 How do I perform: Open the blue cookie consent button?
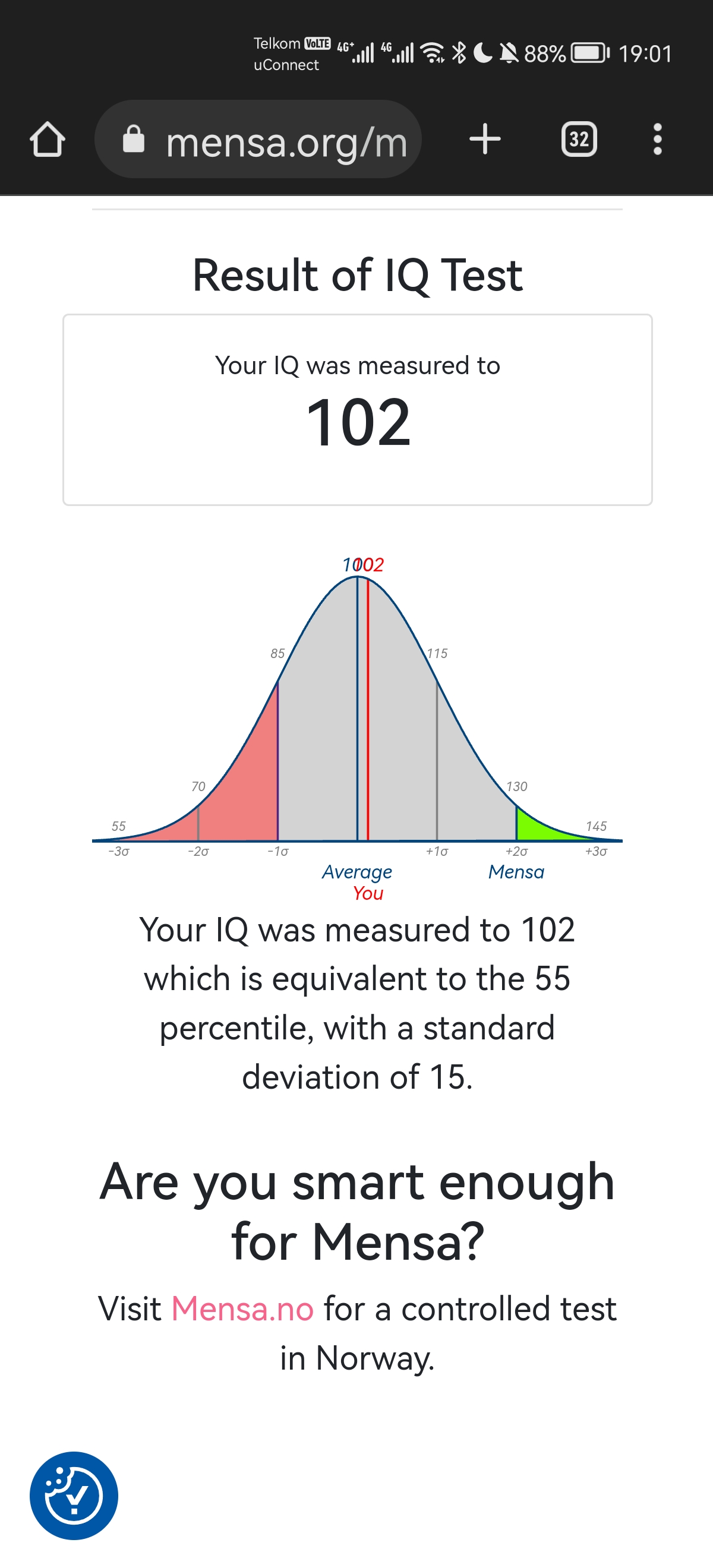tap(74, 1496)
